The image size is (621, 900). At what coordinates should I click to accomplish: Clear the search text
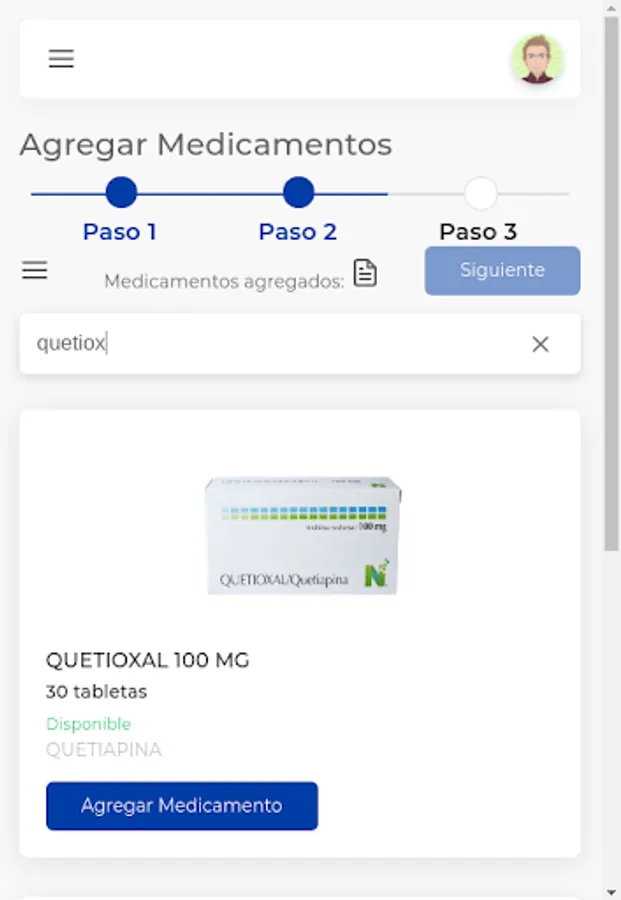[x=540, y=344]
